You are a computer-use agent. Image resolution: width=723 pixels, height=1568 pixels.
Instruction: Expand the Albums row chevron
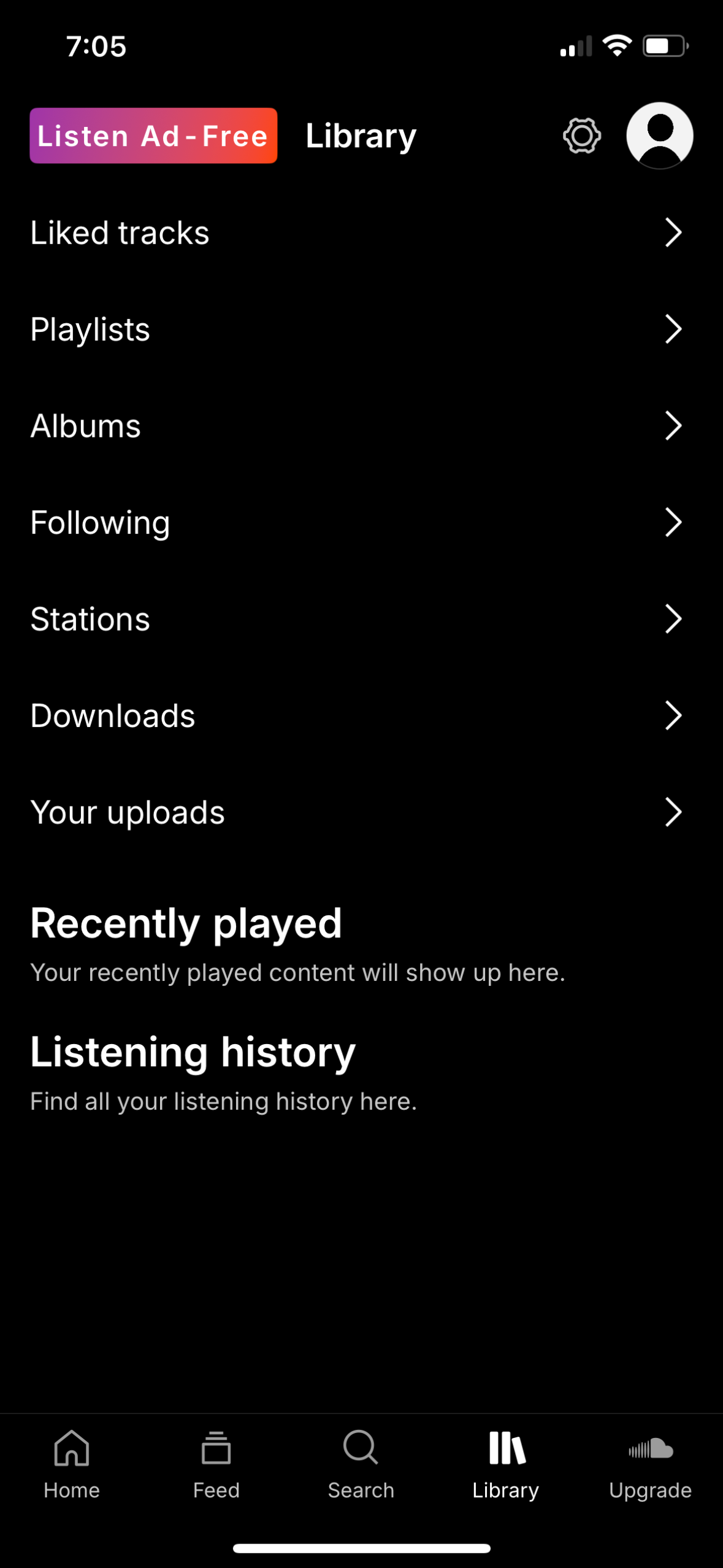pyautogui.click(x=673, y=425)
